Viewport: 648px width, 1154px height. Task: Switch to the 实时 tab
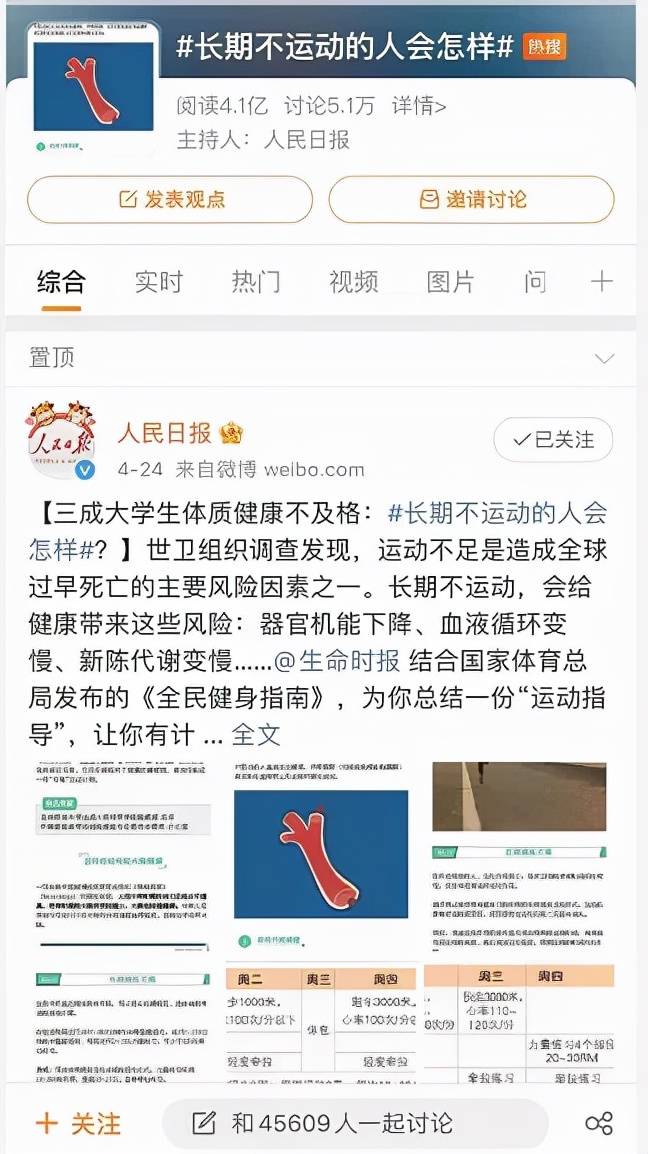click(x=159, y=282)
